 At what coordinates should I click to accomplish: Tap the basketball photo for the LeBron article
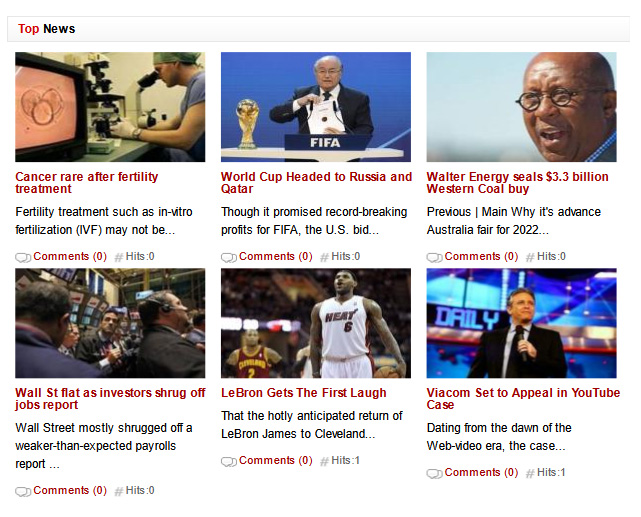(316, 323)
